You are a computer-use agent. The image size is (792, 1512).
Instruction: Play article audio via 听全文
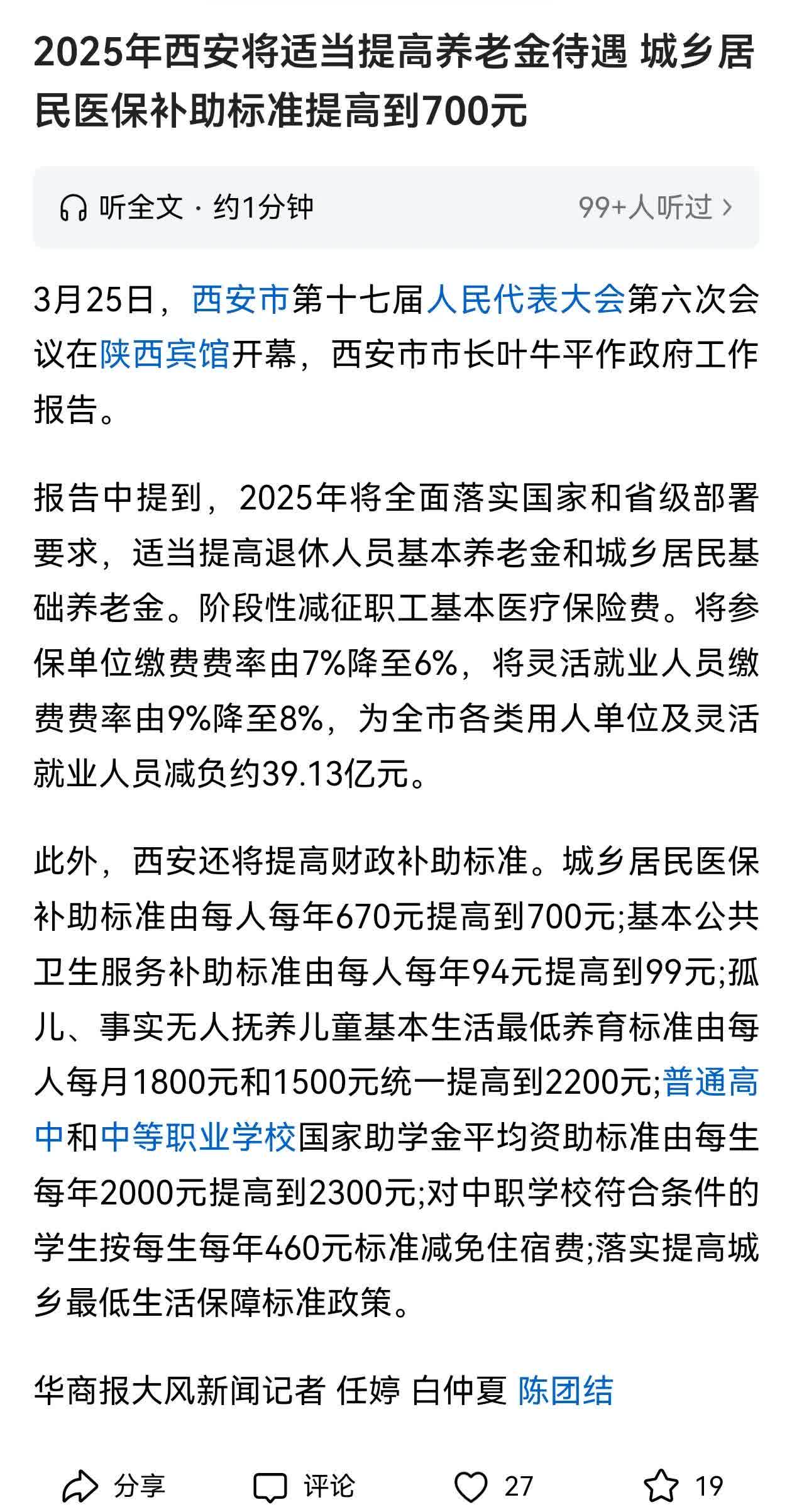(141, 209)
